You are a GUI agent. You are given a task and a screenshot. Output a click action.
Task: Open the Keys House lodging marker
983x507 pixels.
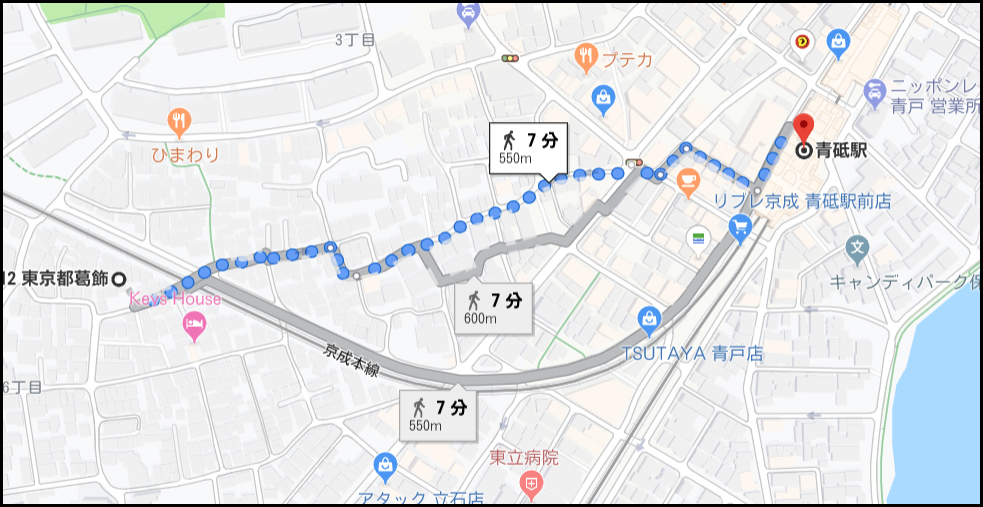tap(195, 325)
